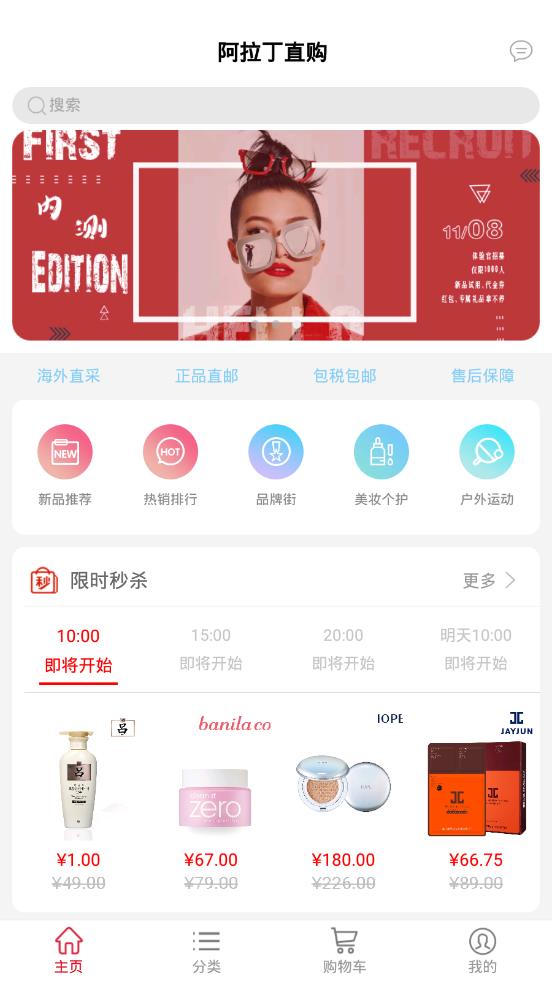Open 户外运动 outdoor sports category
Screen dimensions: 552x981
coord(487,465)
